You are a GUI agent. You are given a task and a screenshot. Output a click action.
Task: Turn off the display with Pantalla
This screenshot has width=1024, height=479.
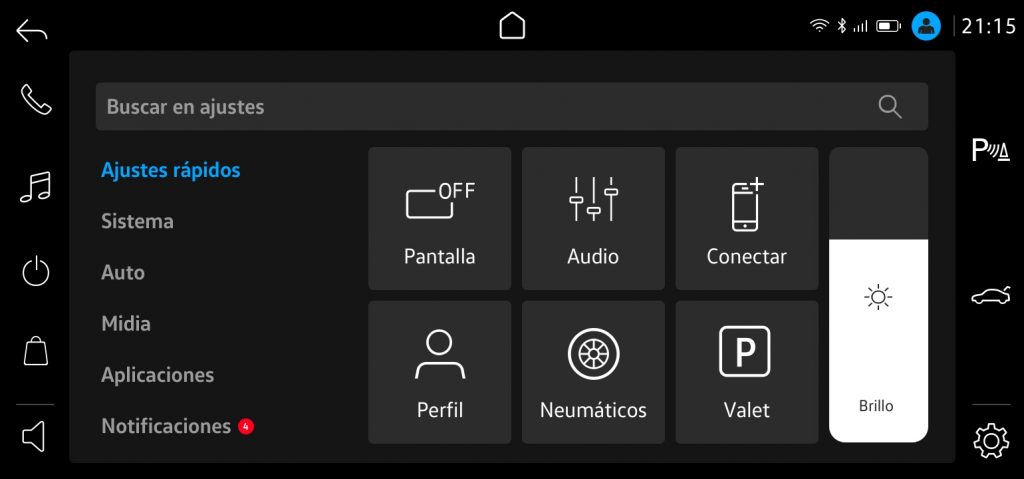coord(440,219)
